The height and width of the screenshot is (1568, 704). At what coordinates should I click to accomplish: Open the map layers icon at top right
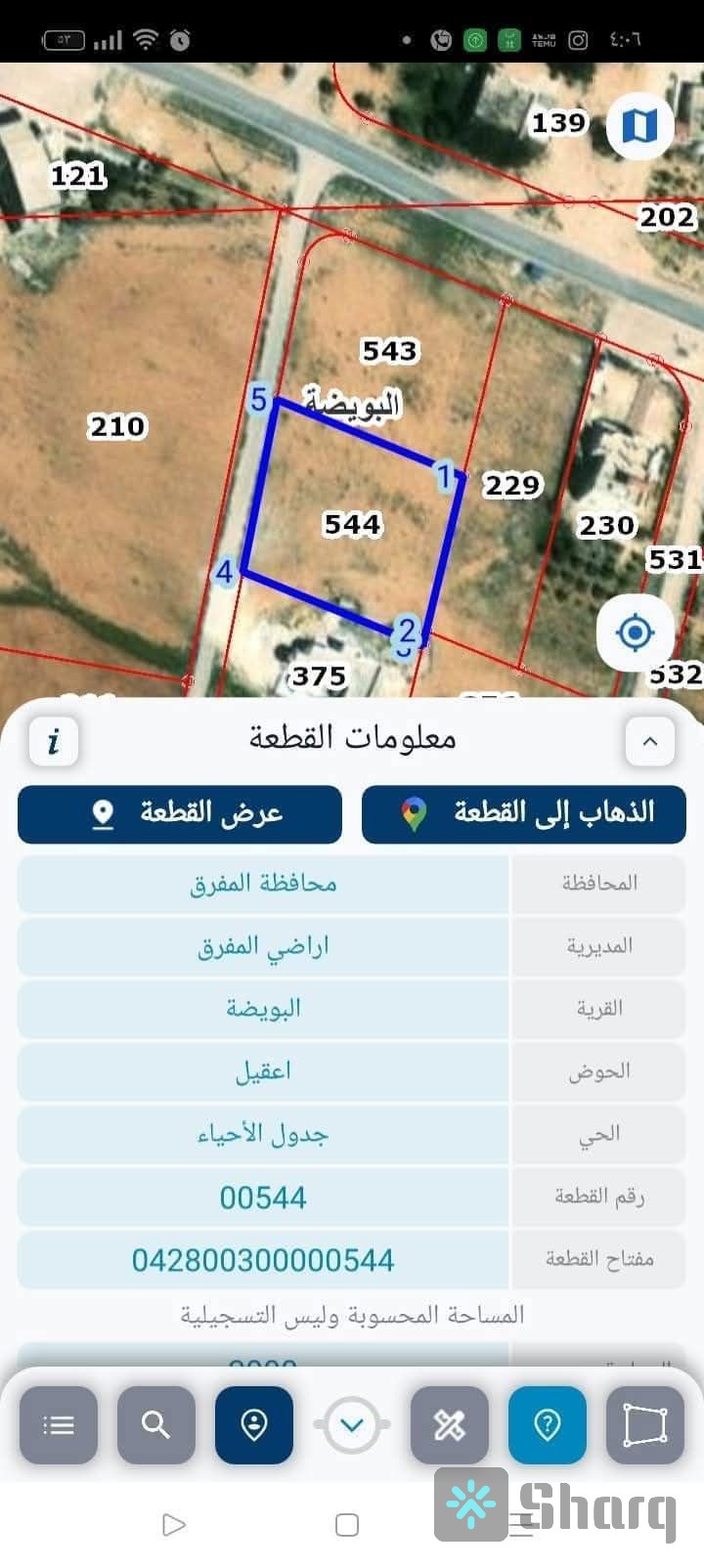638,125
